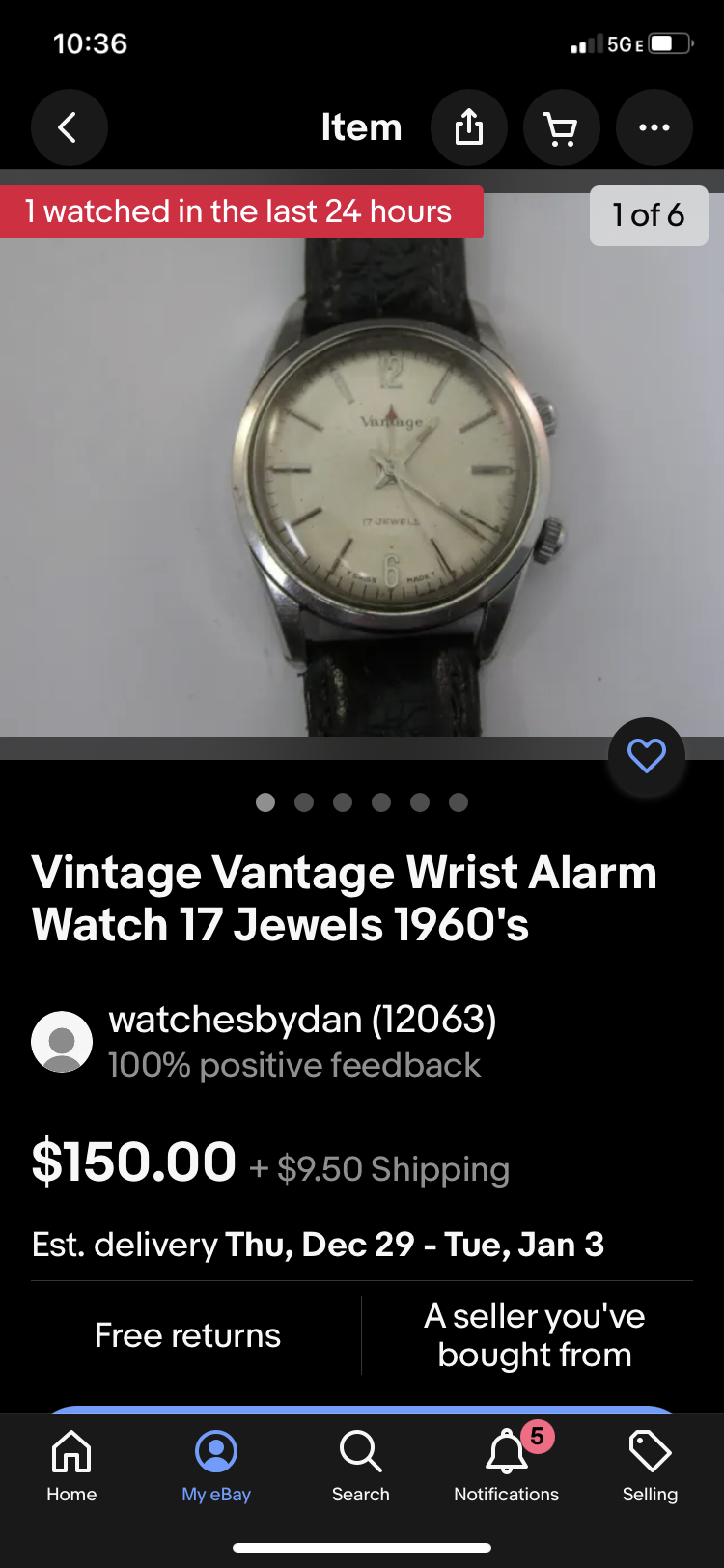Open seller watchesbydan's profile
This screenshot has width=724, height=1568.
point(302,1021)
